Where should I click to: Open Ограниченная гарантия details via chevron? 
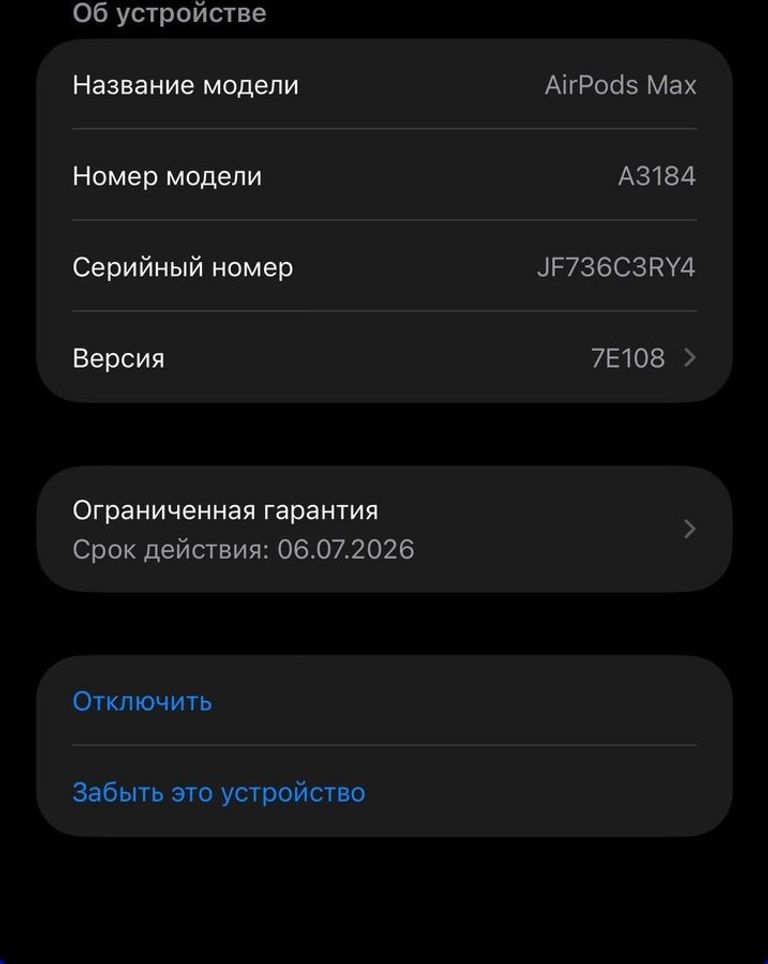point(688,529)
